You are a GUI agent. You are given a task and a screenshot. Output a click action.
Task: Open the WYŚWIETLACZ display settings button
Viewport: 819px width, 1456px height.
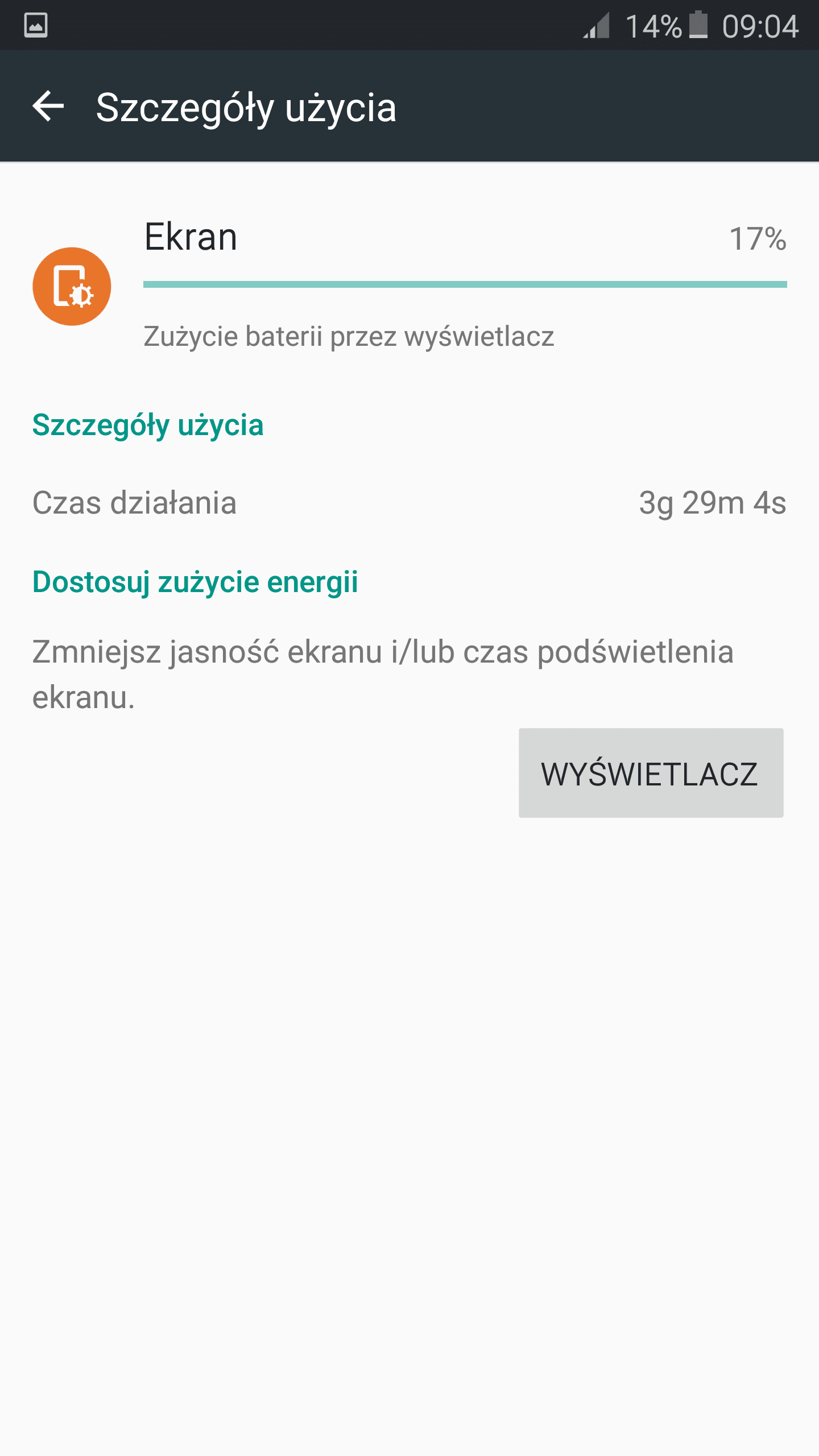pos(651,773)
